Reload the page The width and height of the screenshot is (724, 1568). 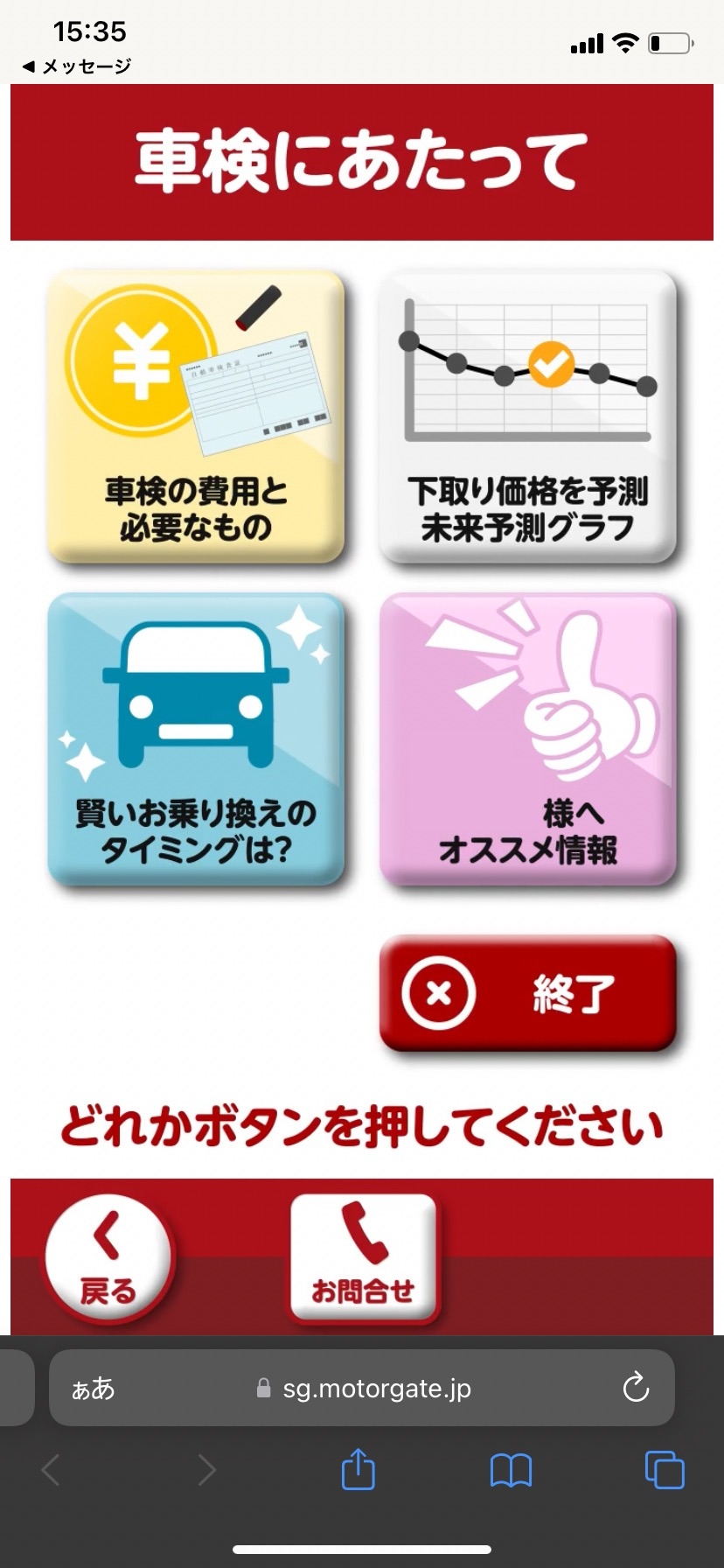[x=636, y=1388]
